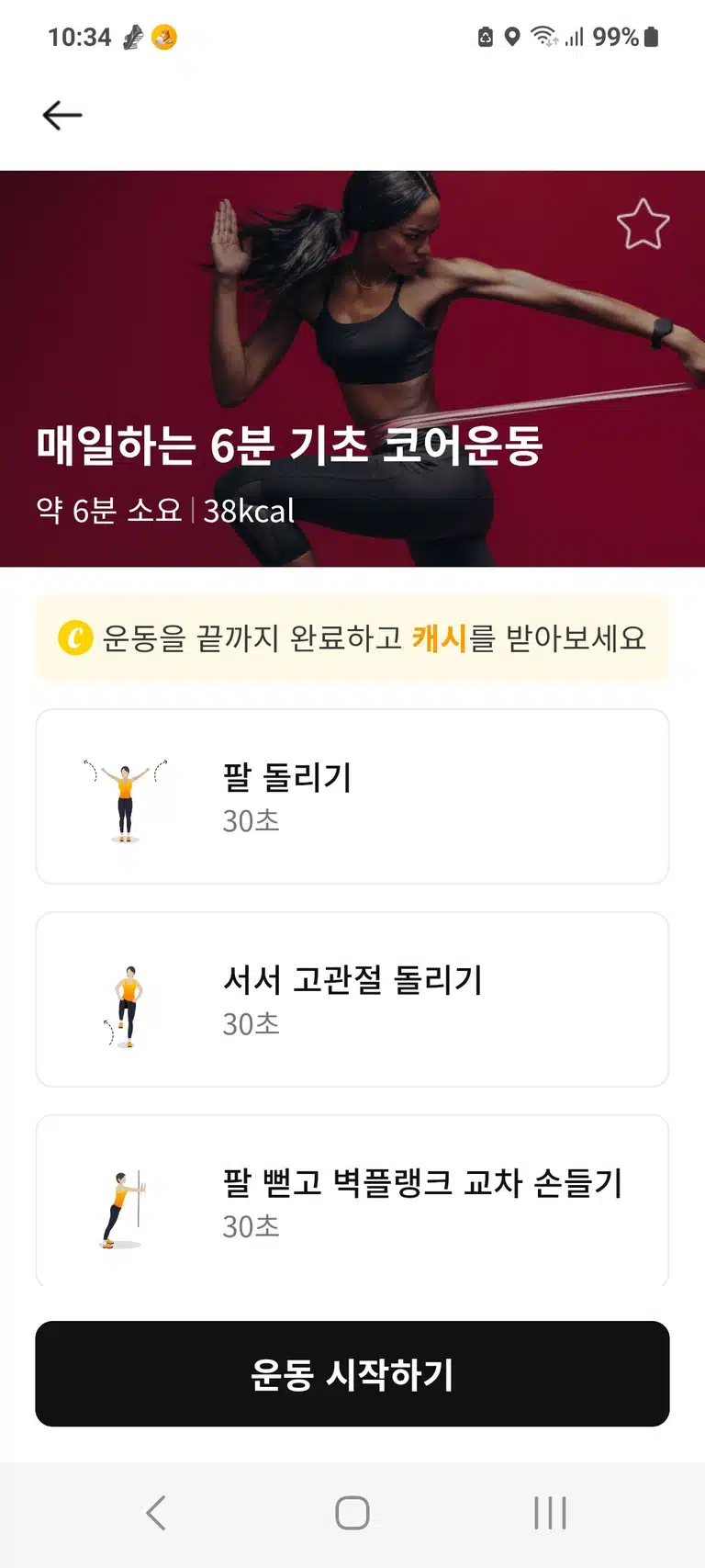The image size is (705, 1568).
Task: Select 팔 뻗고 벽플랭크 교차 손들기 exercise
Action: coord(352,1200)
